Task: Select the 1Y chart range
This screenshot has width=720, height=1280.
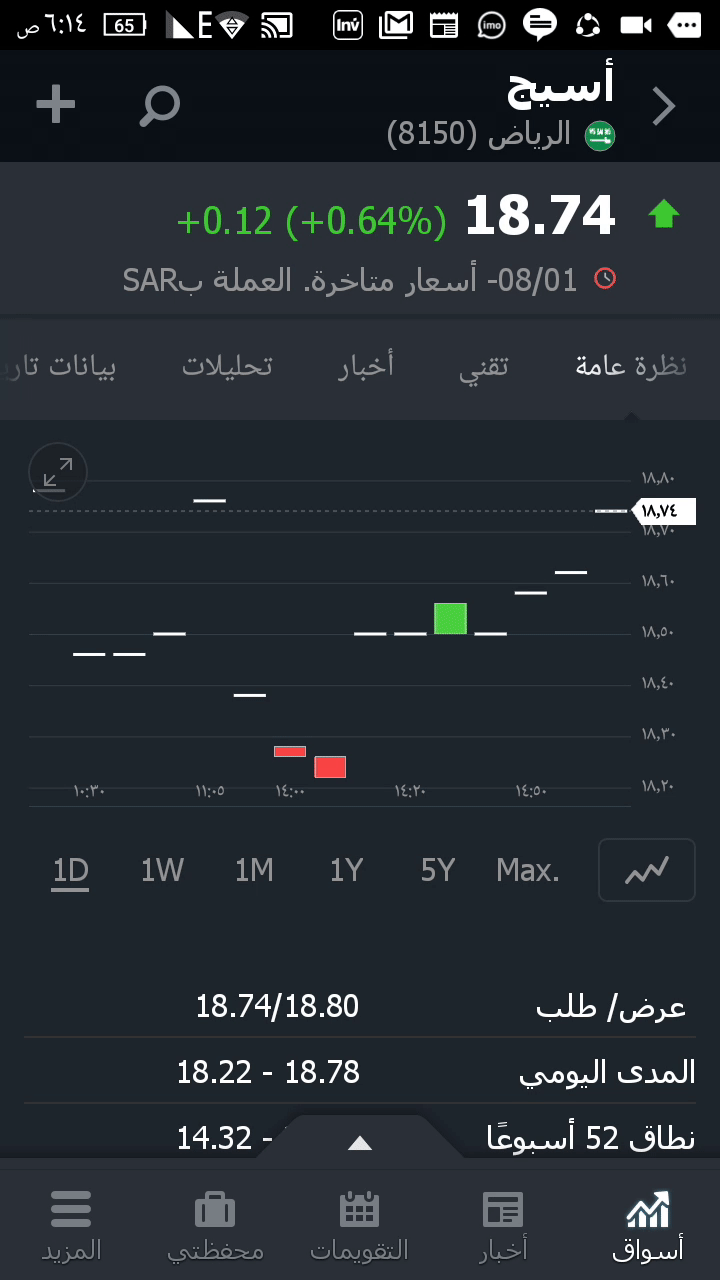Action: [346, 871]
